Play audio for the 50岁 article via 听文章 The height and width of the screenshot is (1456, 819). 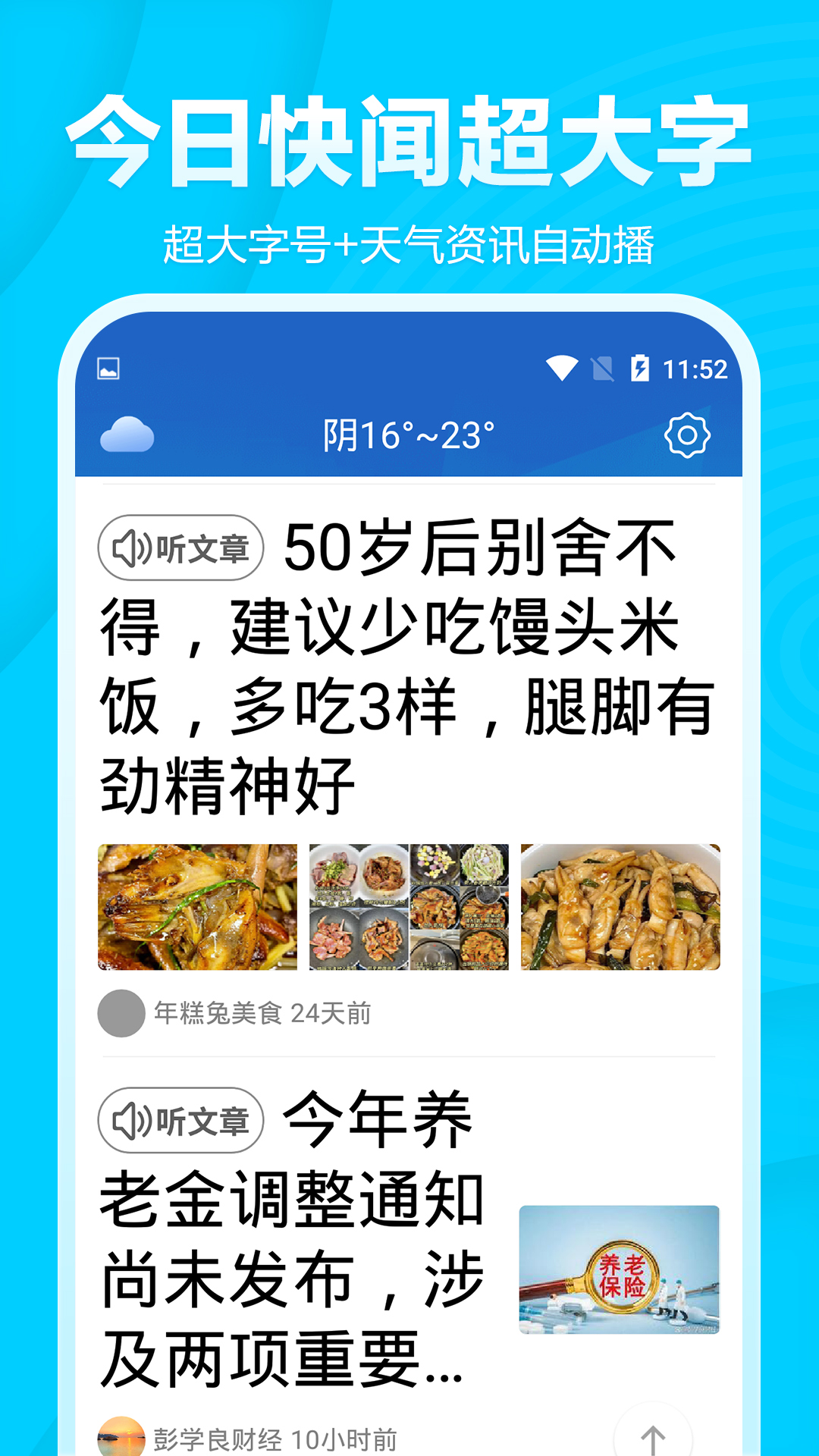point(180,548)
